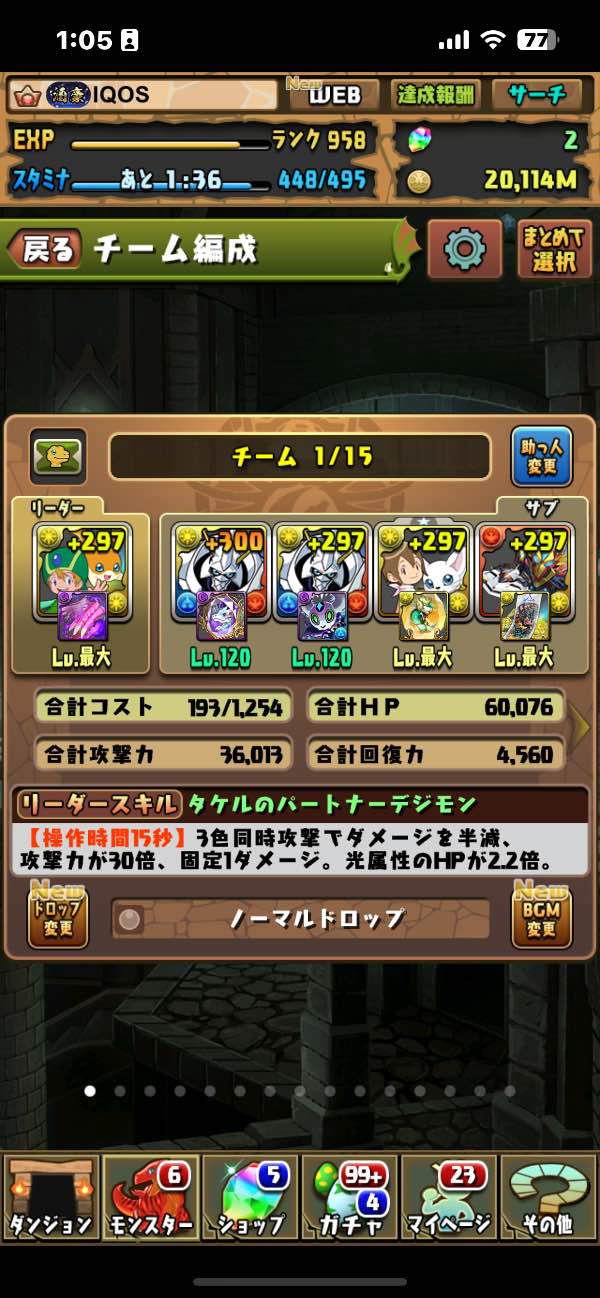Tap the まとめて選択 button
The height and width of the screenshot is (1298, 600).
tap(554, 249)
